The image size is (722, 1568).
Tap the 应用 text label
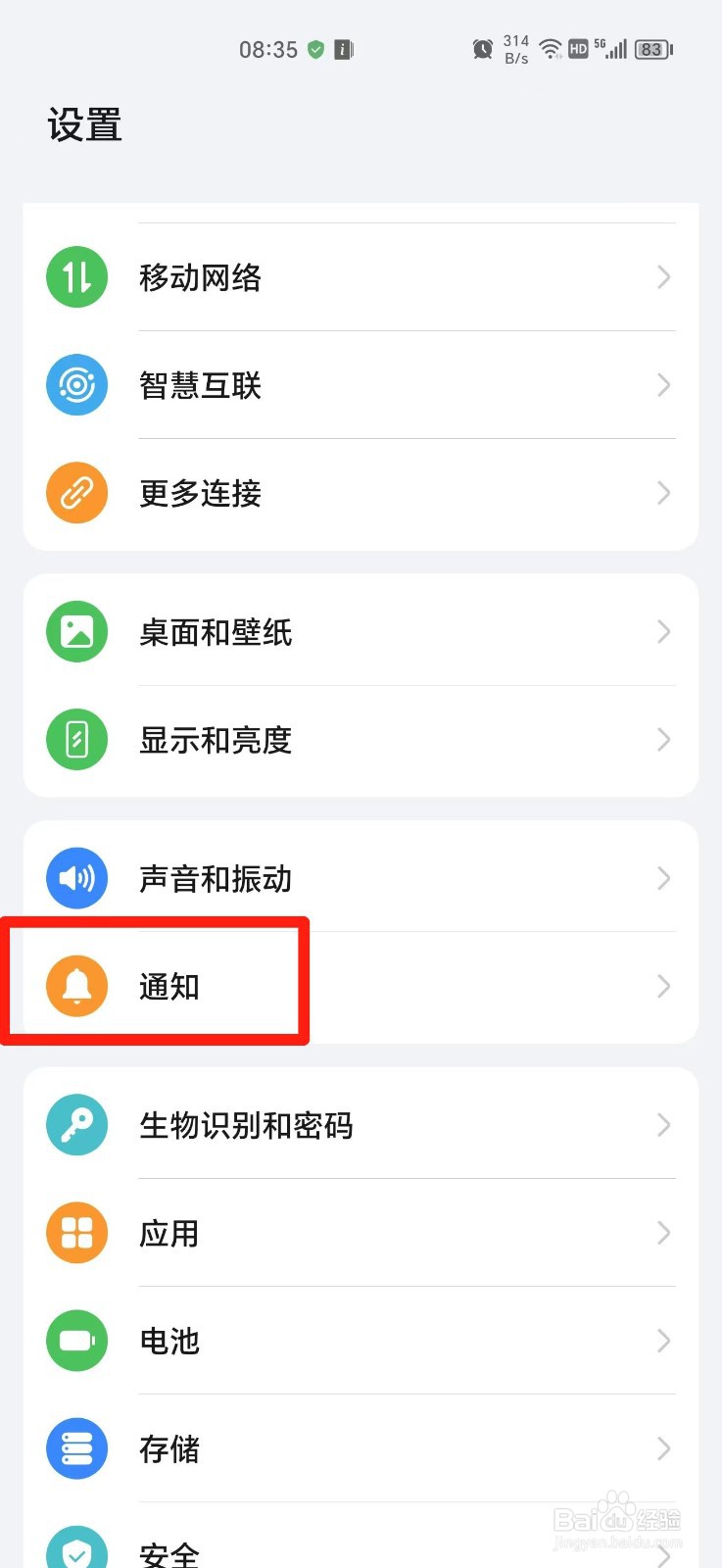(168, 1233)
